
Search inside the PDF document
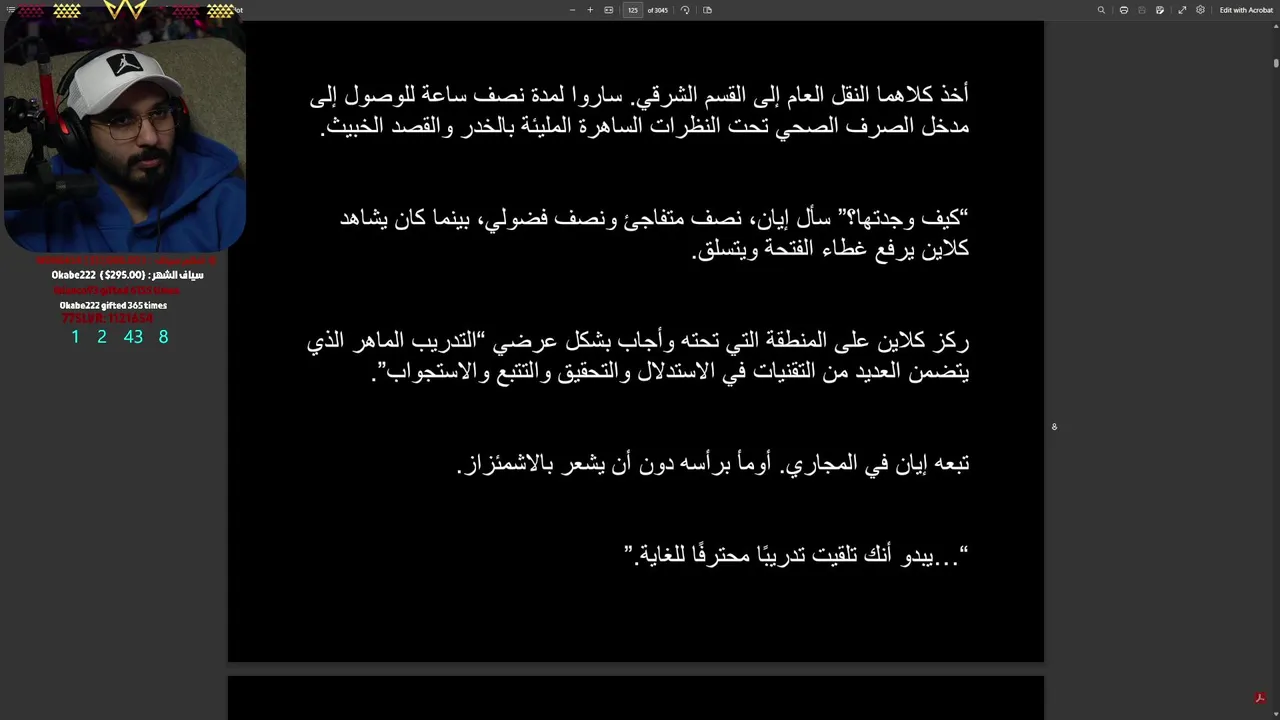click(1101, 10)
